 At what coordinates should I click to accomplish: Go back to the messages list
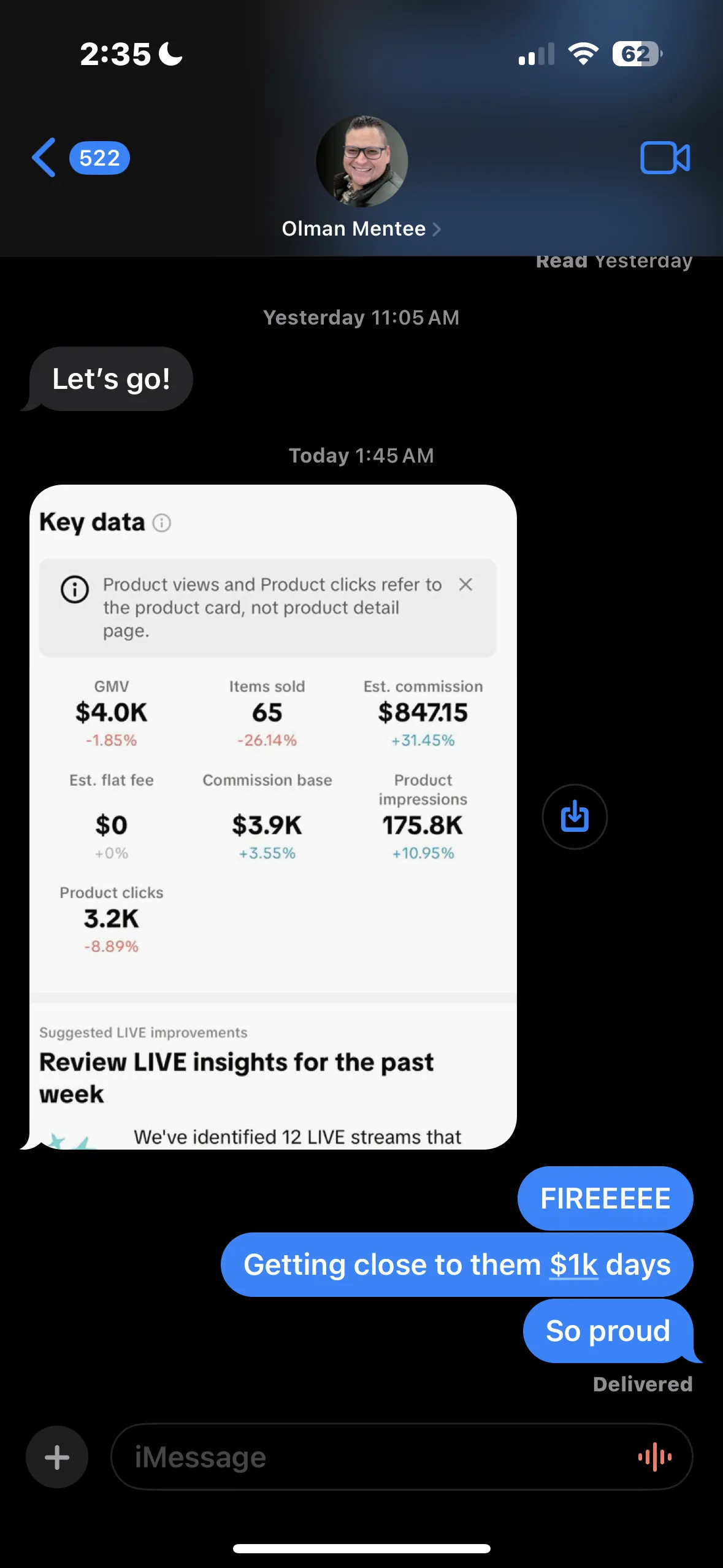point(44,158)
